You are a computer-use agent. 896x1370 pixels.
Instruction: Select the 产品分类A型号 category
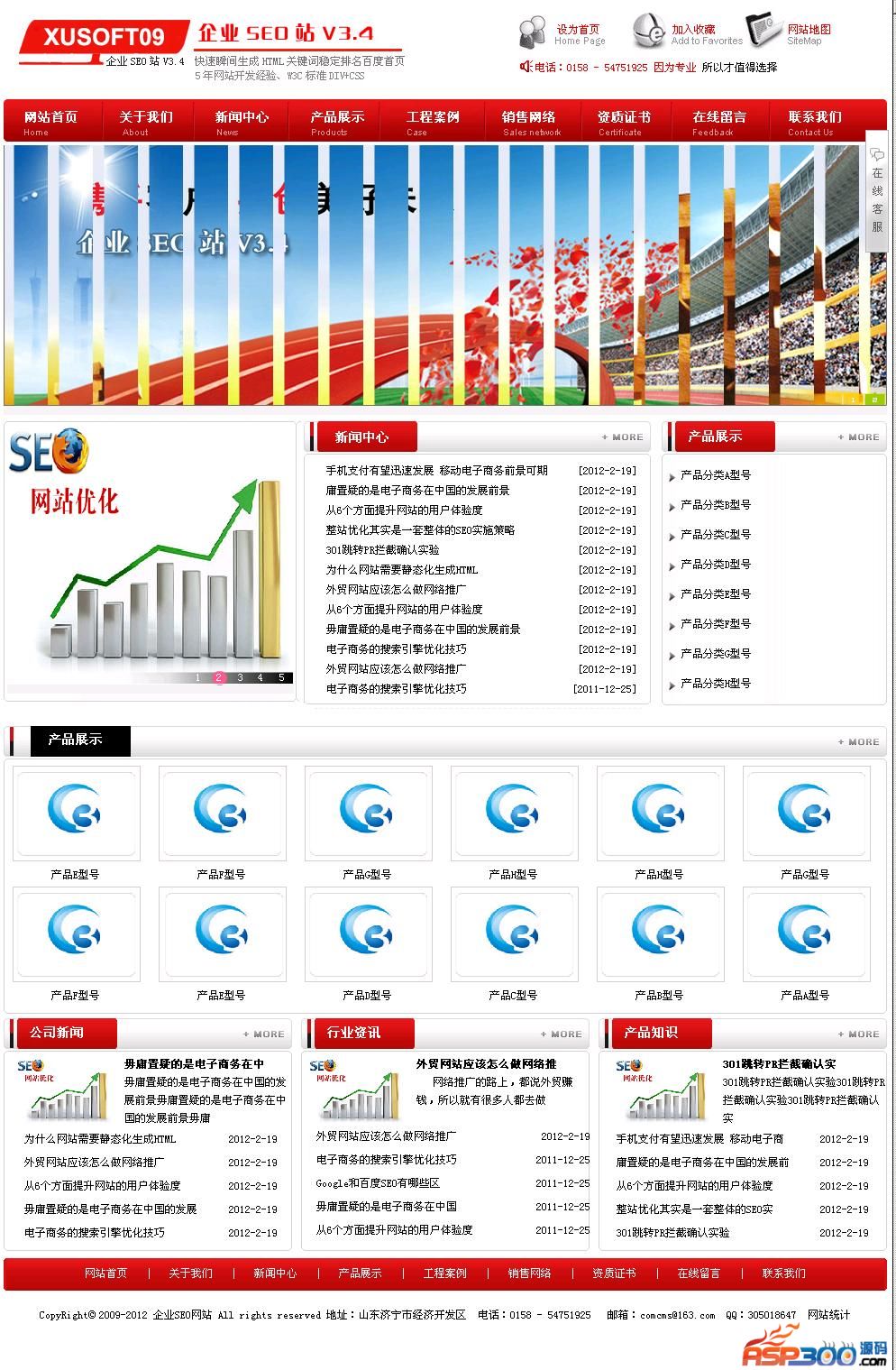(x=715, y=475)
